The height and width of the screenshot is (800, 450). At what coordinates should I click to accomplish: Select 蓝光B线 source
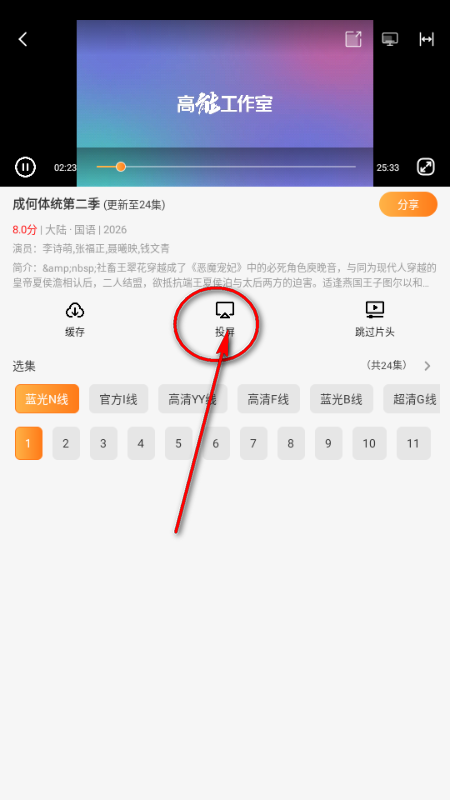point(341,399)
